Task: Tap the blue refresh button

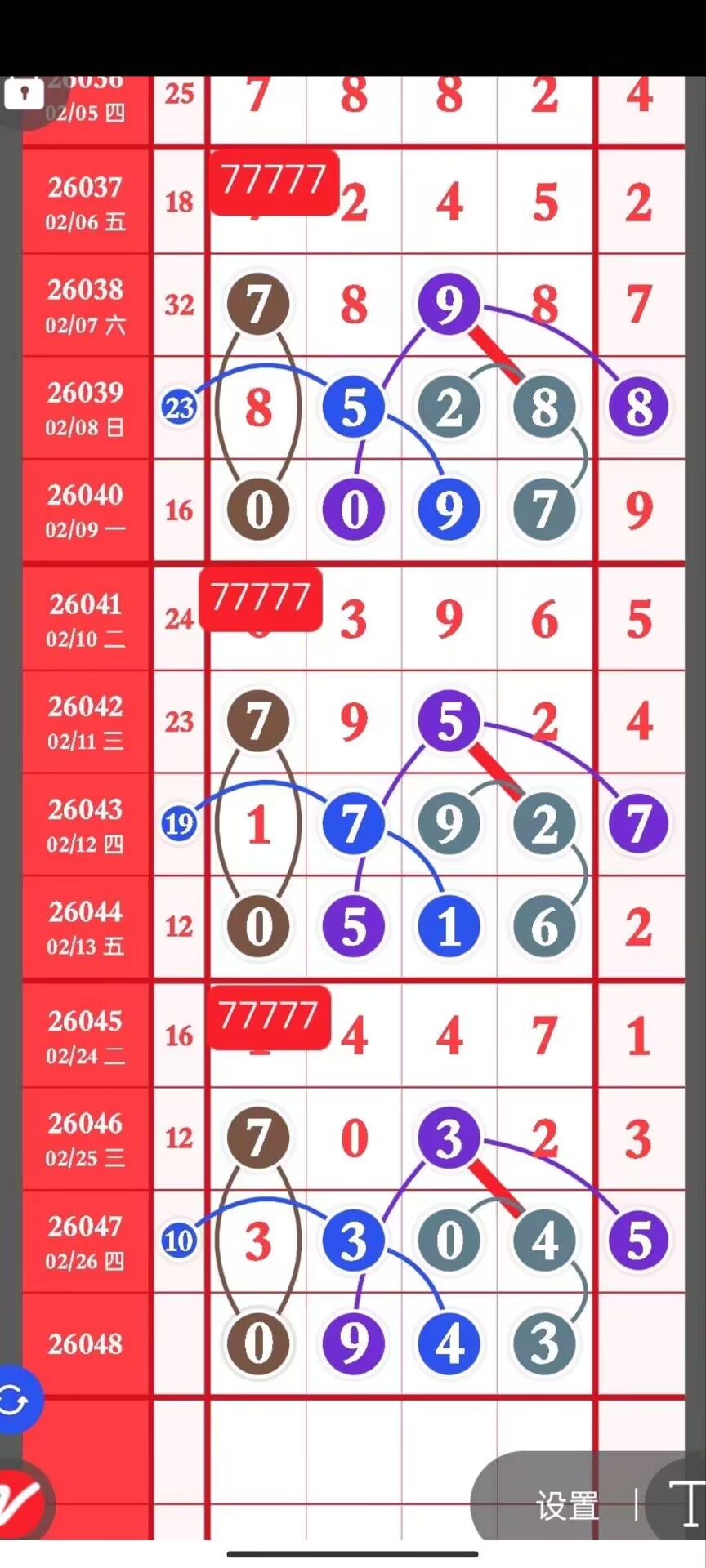Action: tap(15, 1401)
